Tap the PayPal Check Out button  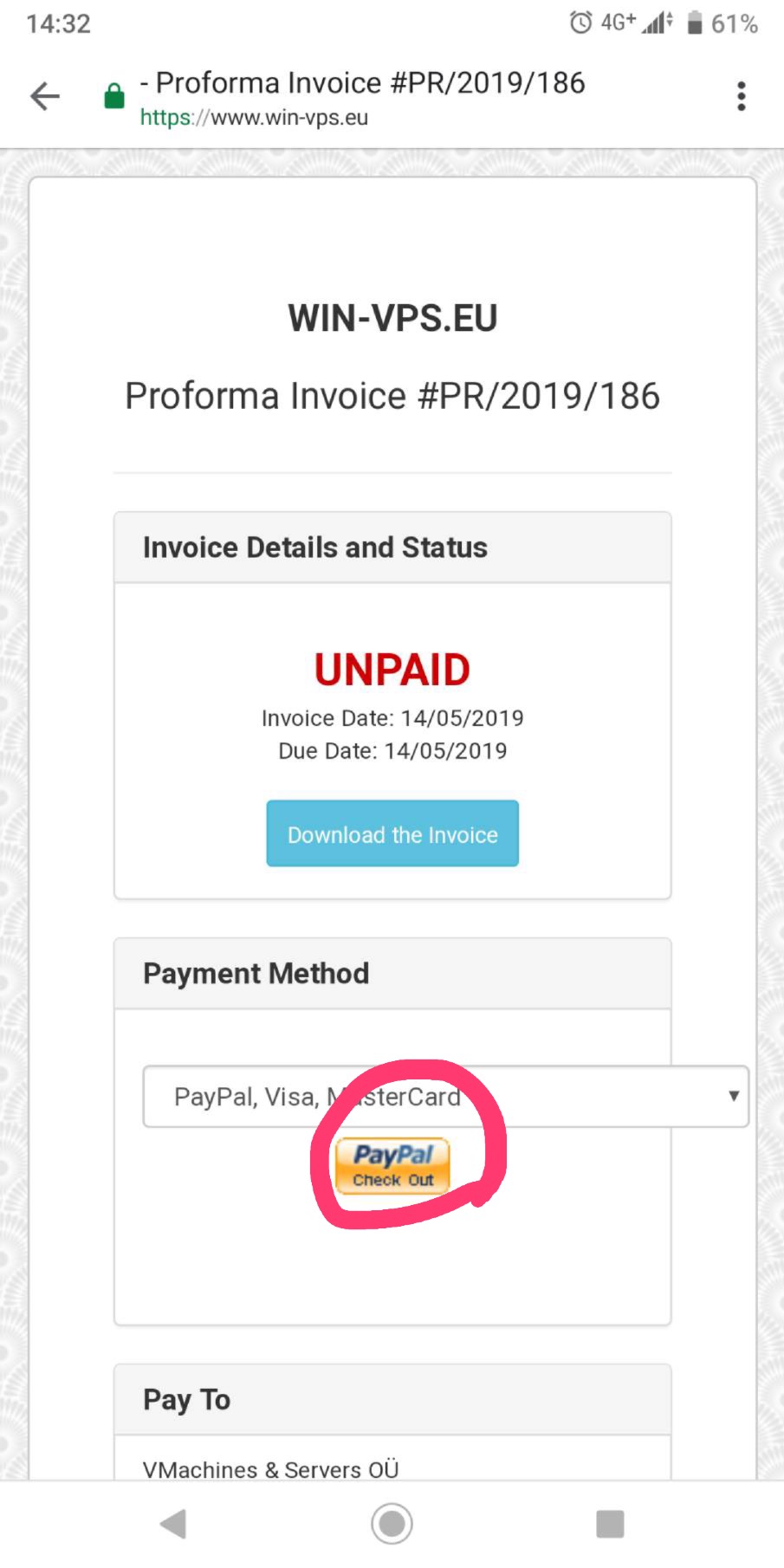tap(392, 1166)
